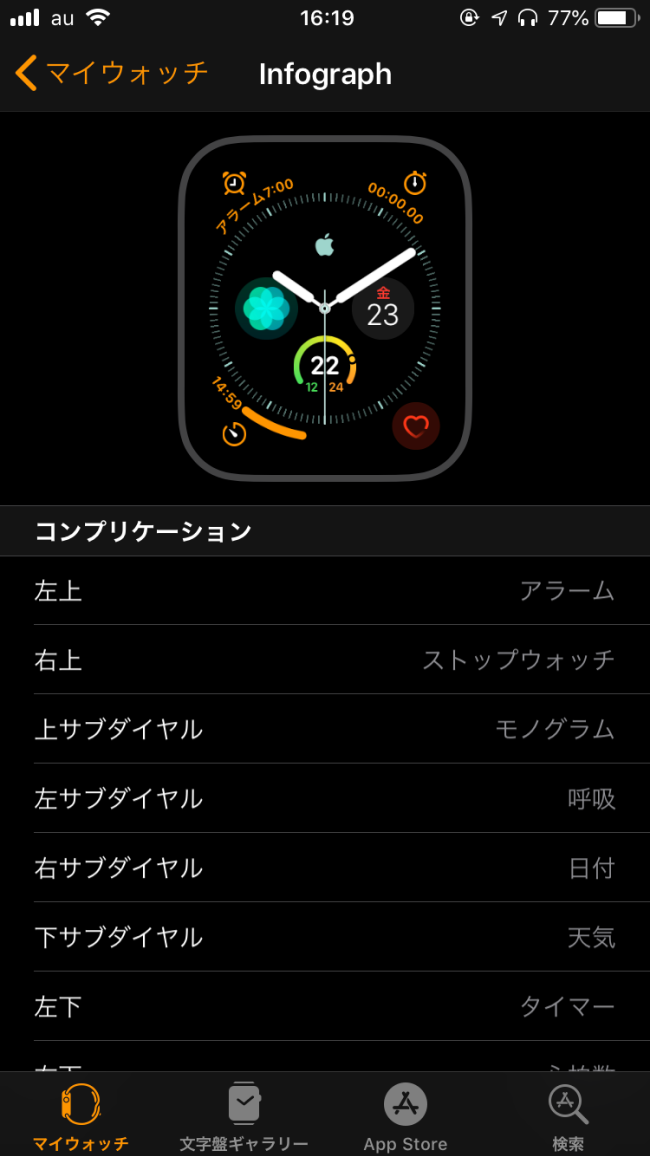
Task: Open 下サブダイヤル 天気 setting
Action: [325, 937]
